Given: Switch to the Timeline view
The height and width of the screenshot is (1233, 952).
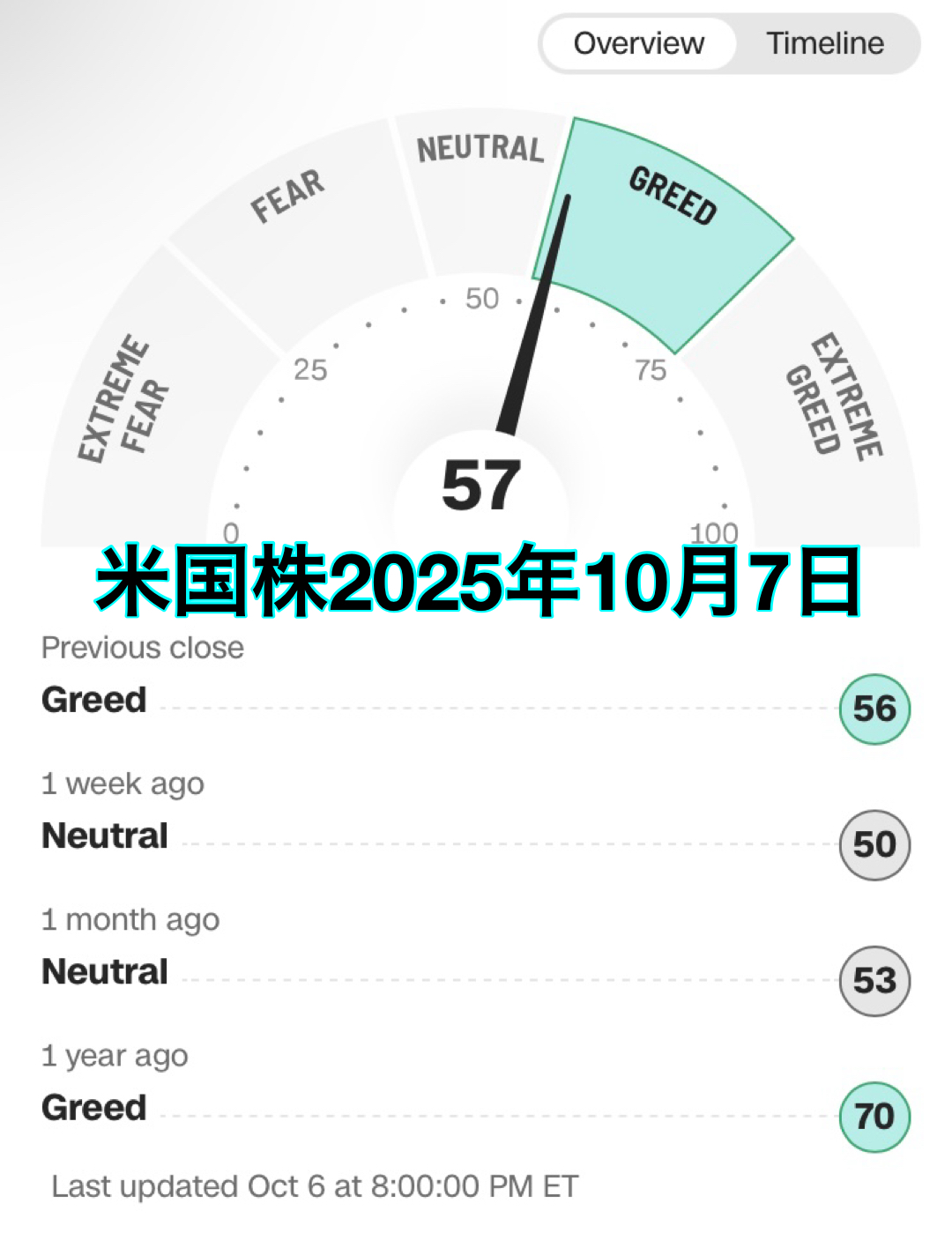Looking at the screenshot, I should click(824, 43).
